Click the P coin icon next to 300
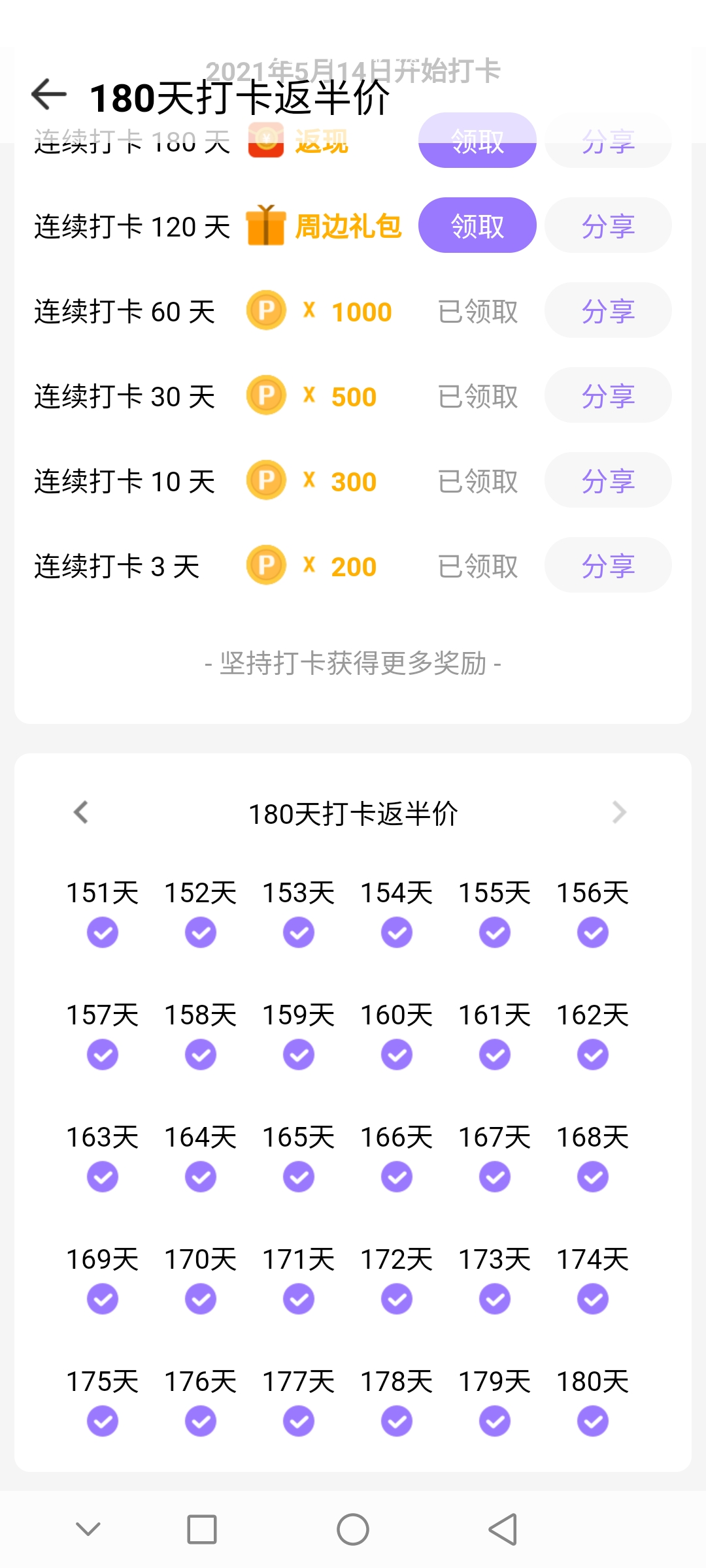Screen dimensions: 706x1568 (x=267, y=480)
